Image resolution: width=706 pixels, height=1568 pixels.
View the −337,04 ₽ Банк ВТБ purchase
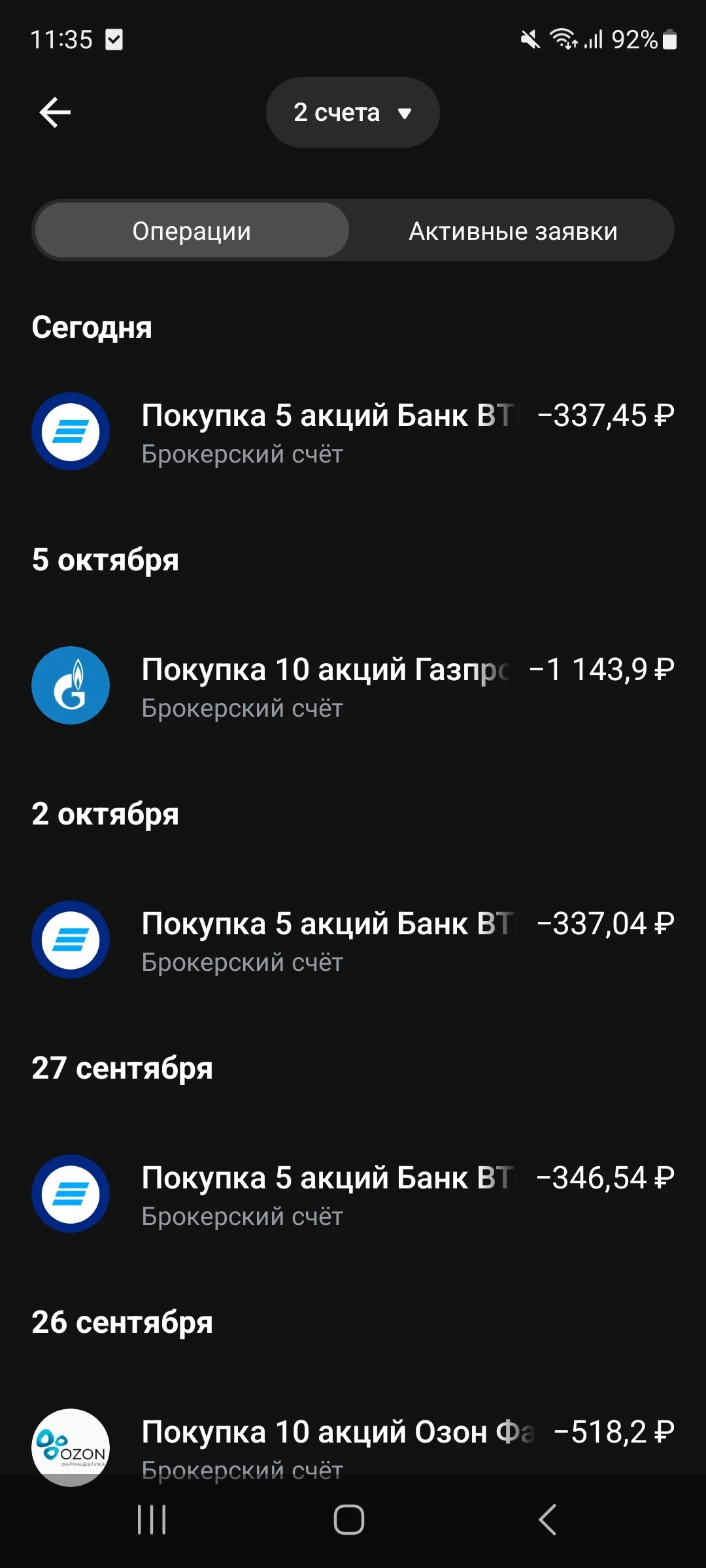coord(353,940)
